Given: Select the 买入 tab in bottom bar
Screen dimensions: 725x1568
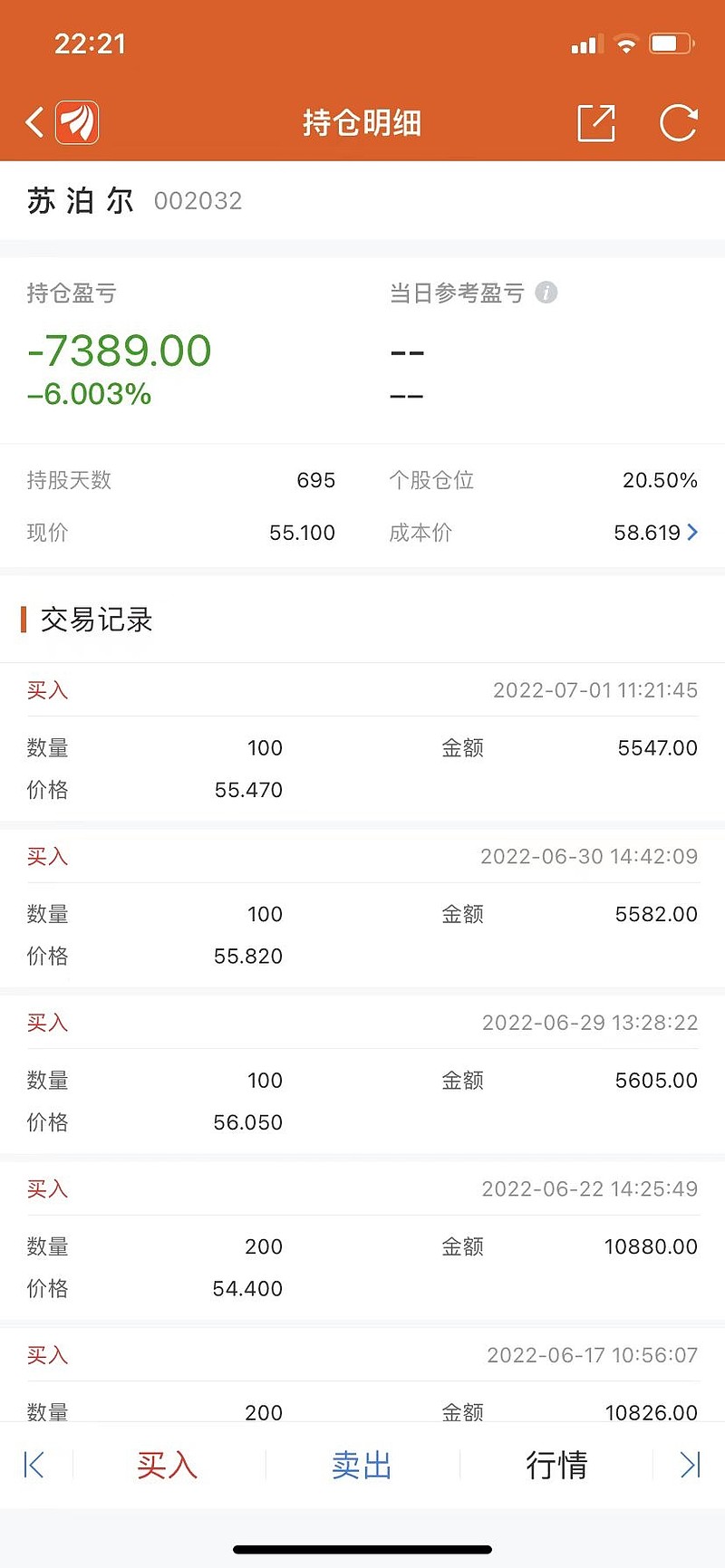Looking at the screenshot, I should [167, 1462].
